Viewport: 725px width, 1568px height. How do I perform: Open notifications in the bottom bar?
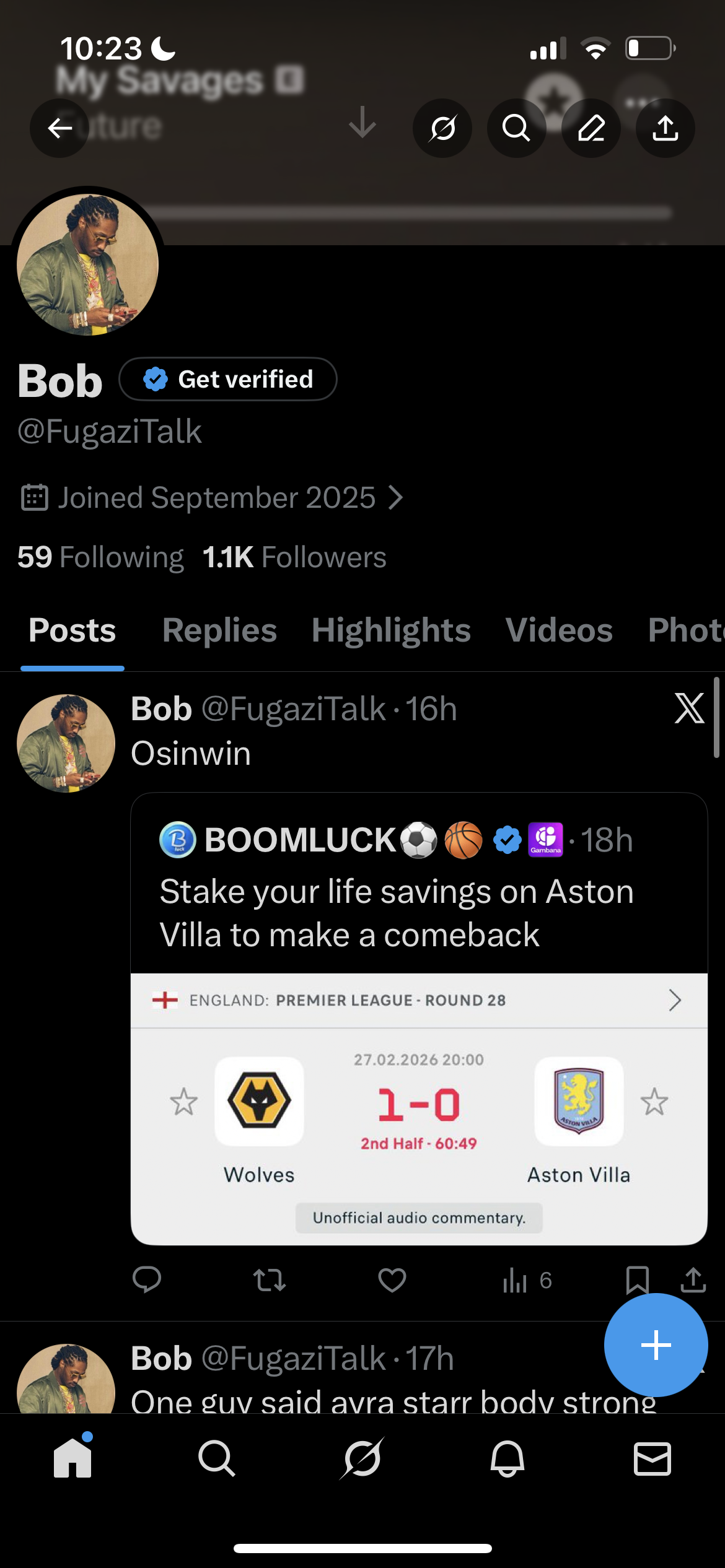tap(507, 1459)
